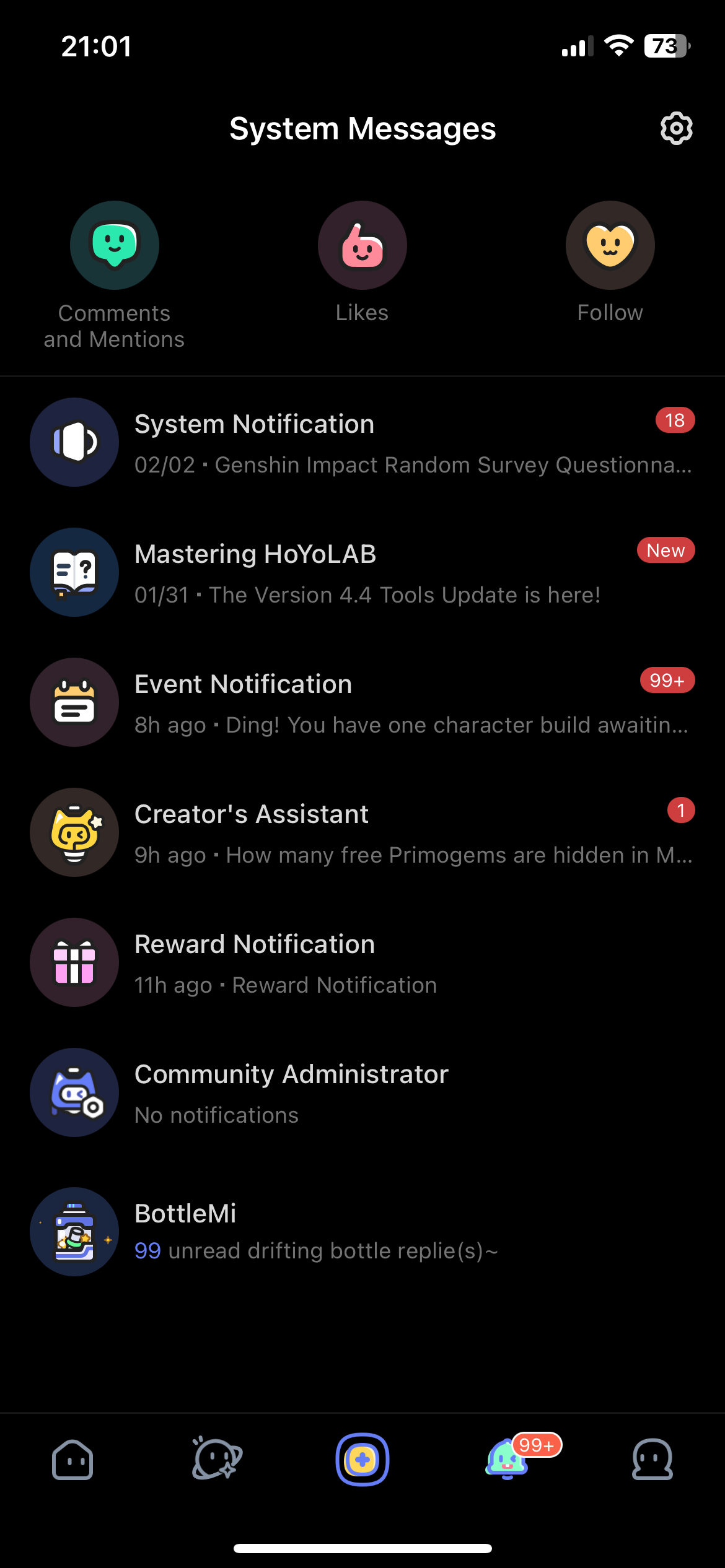Switch to the profile tab

[x=652, y=1460]
